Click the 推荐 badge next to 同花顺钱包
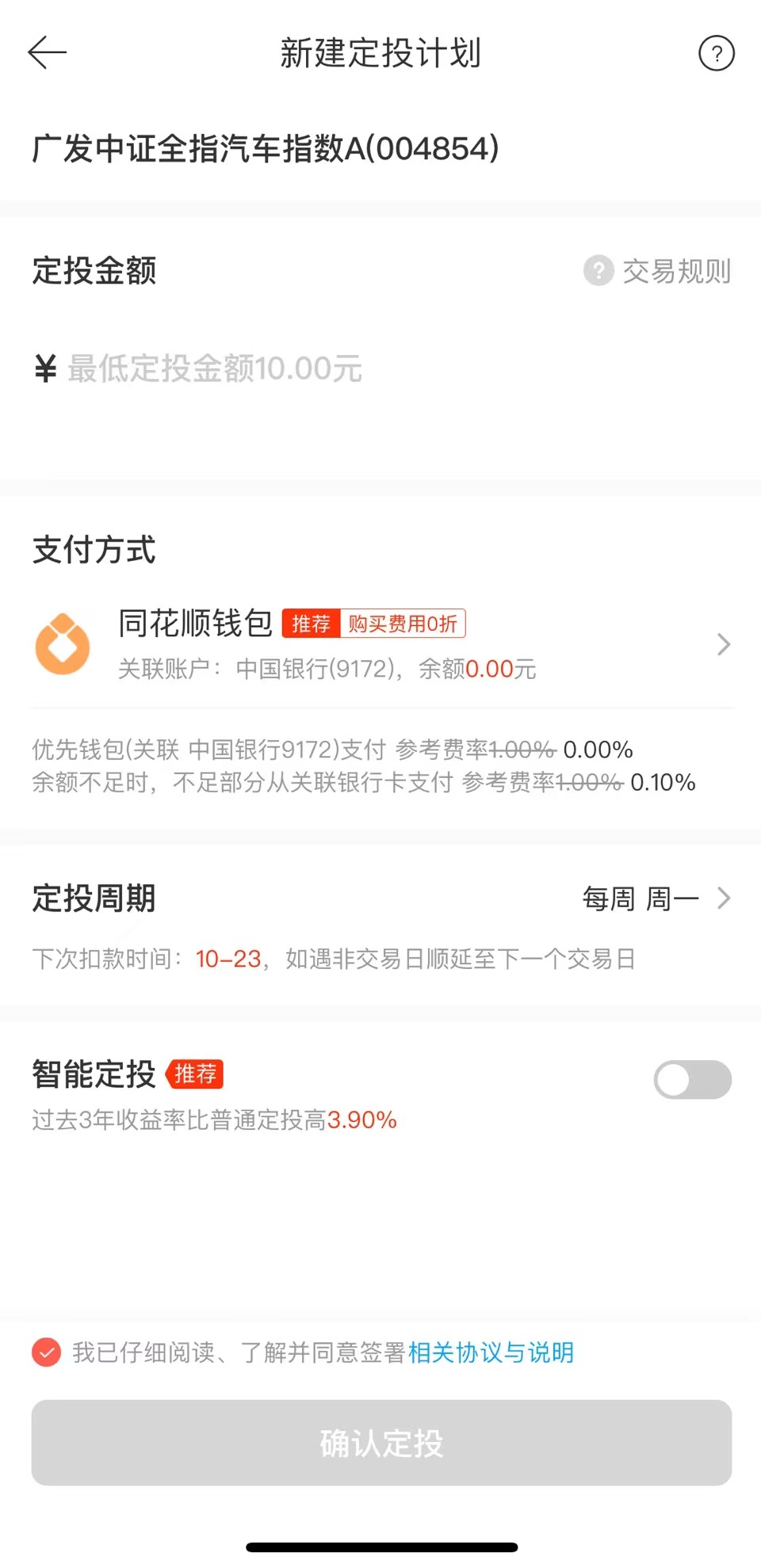 (312, 624)
